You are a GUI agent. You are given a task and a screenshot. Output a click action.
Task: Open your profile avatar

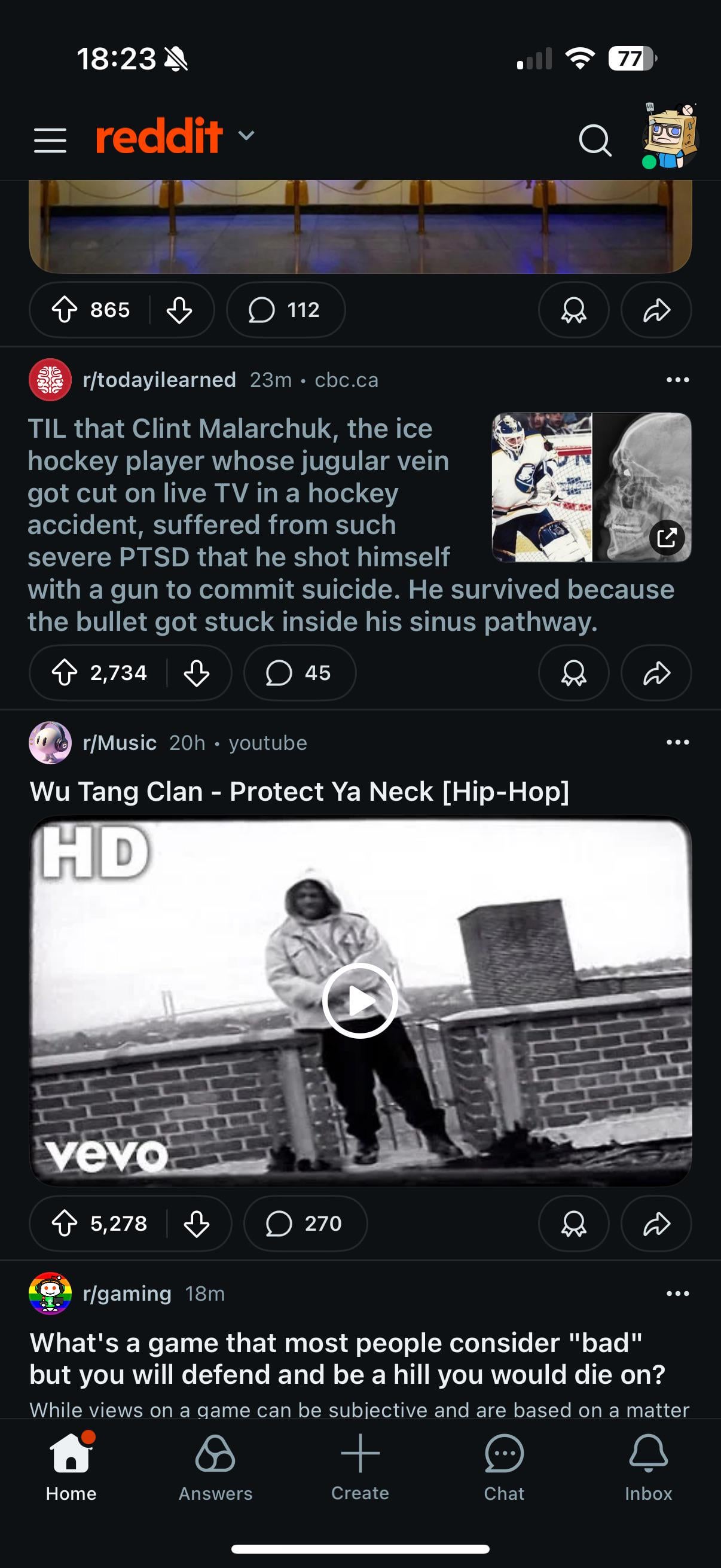(669, 136)
